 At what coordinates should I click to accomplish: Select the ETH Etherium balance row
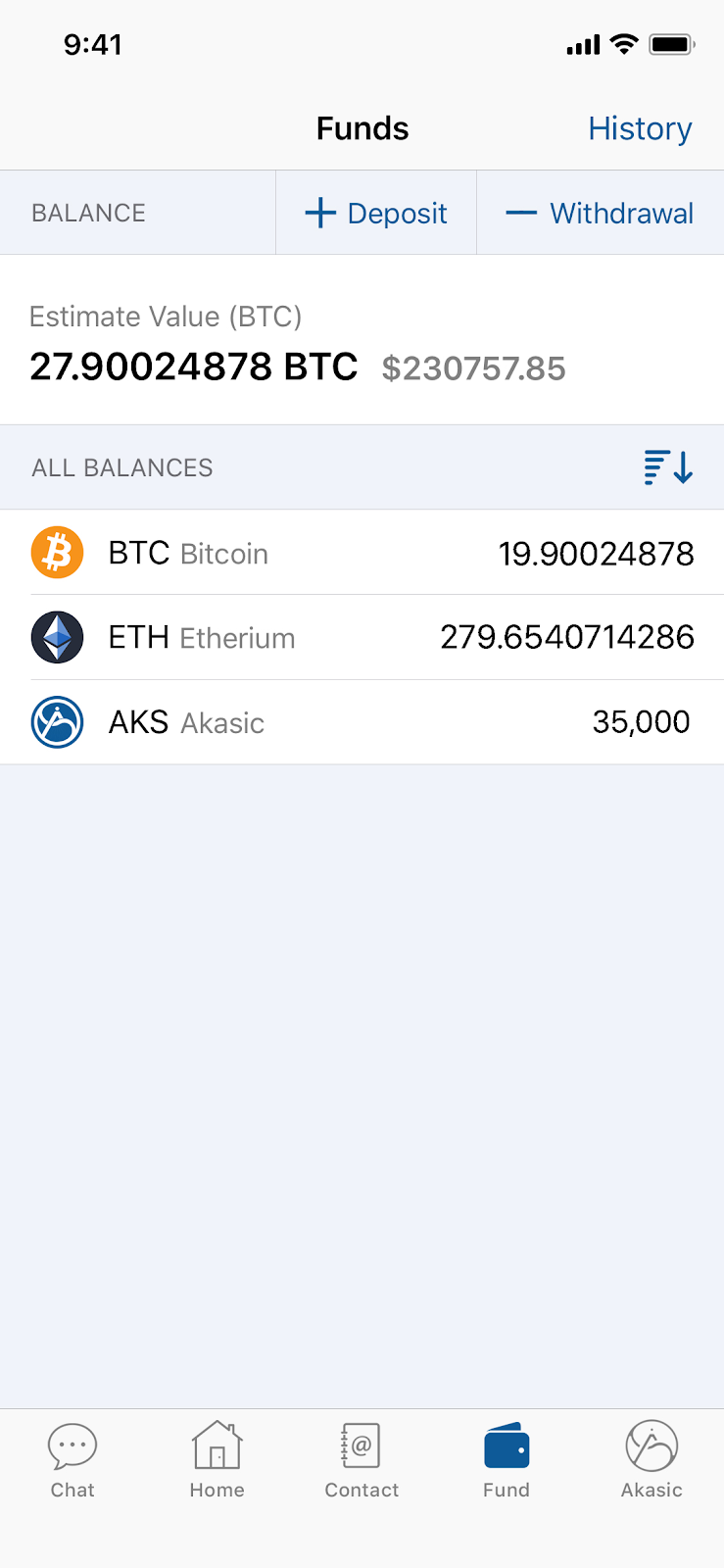coord(362,637)
